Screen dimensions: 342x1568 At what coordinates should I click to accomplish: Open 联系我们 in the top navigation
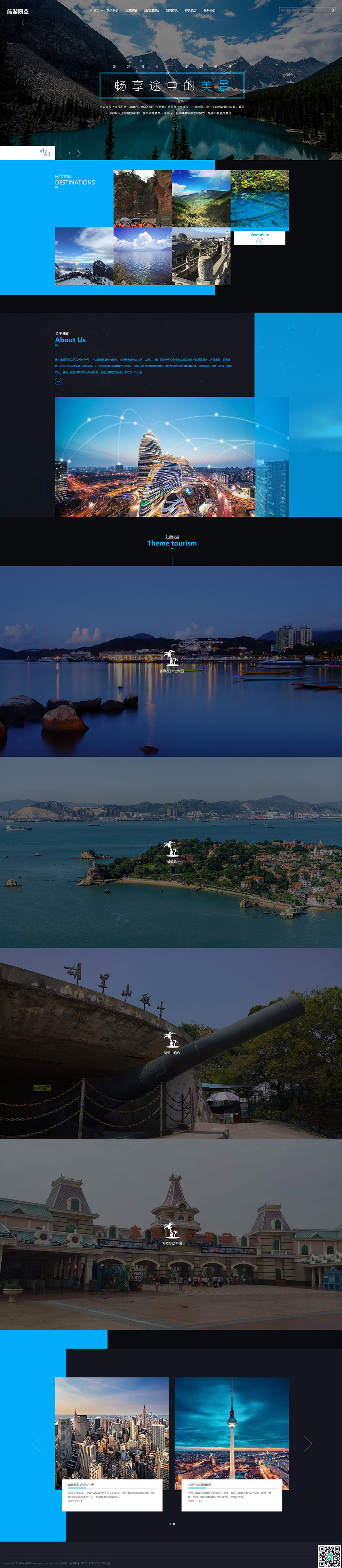coord(209,10)
